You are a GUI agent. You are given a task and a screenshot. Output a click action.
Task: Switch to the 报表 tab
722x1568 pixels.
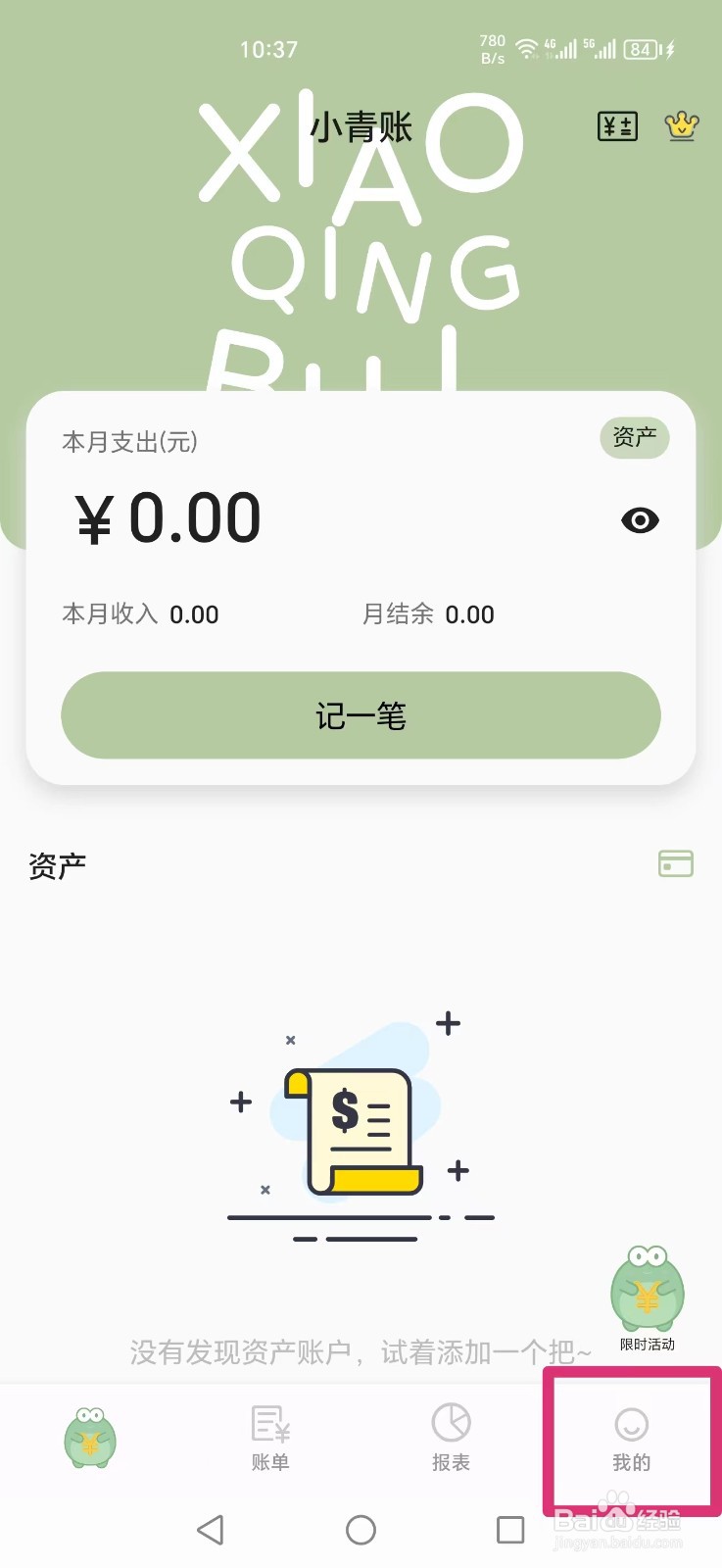450,1439
